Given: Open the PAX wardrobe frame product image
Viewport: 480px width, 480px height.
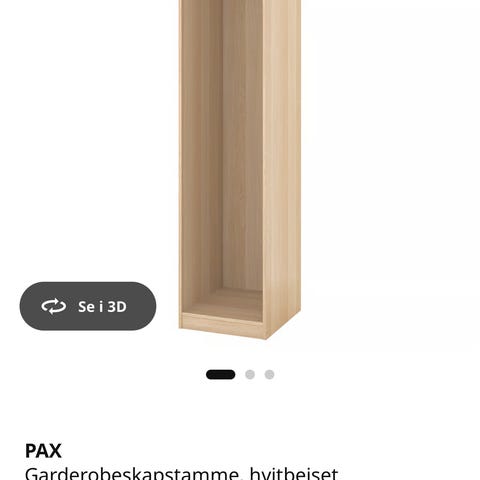Looking at the screenshot, I should tap(240, 169).
